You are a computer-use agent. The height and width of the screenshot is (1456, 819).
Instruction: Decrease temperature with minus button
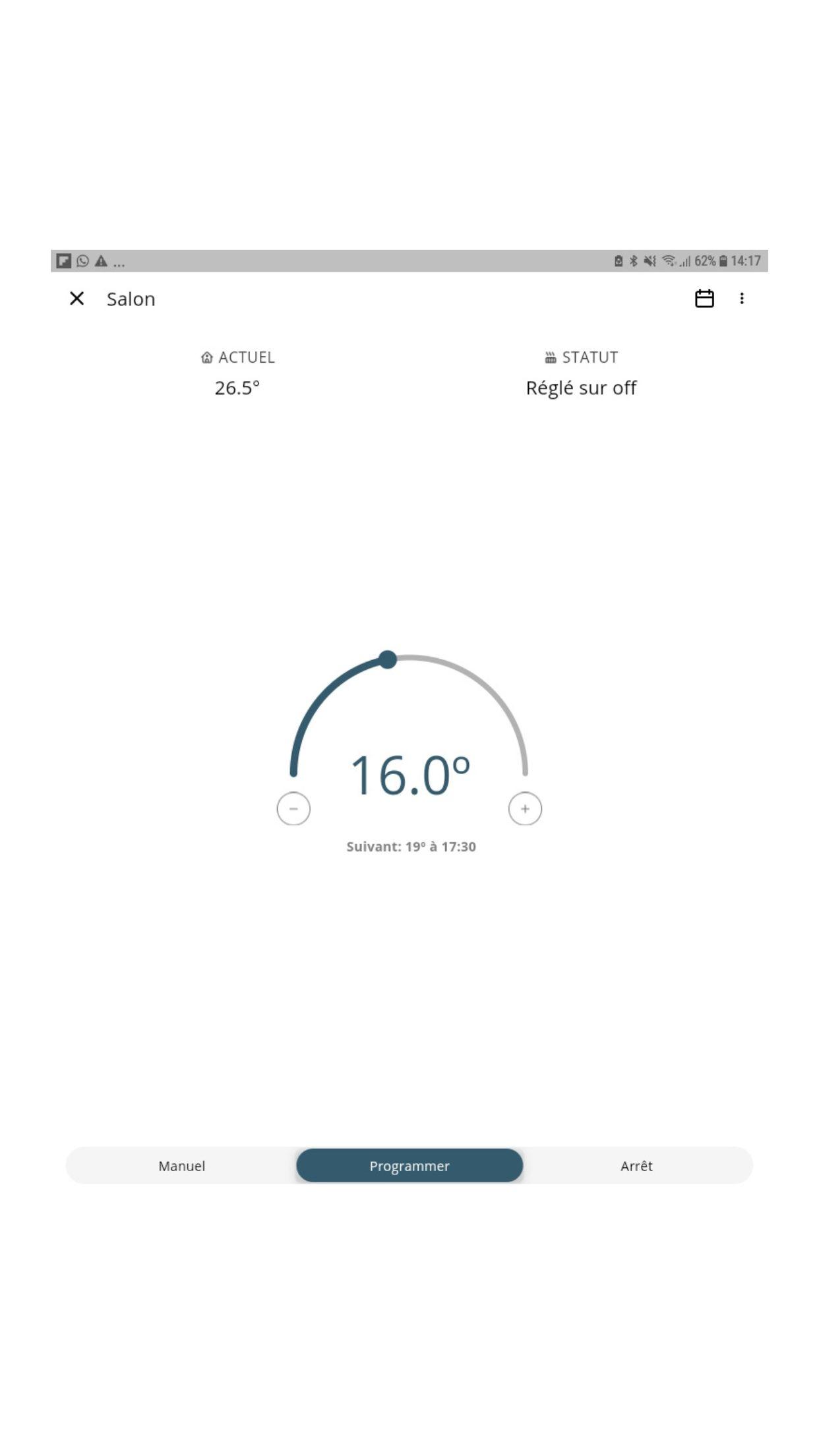click(293, 808)
